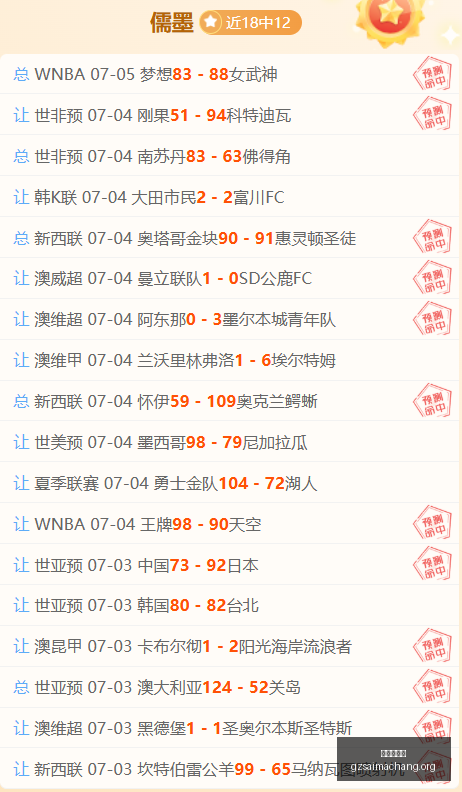Select the 韩国 vs 台北 match row
462x792 pixels.
coord(230,605)
